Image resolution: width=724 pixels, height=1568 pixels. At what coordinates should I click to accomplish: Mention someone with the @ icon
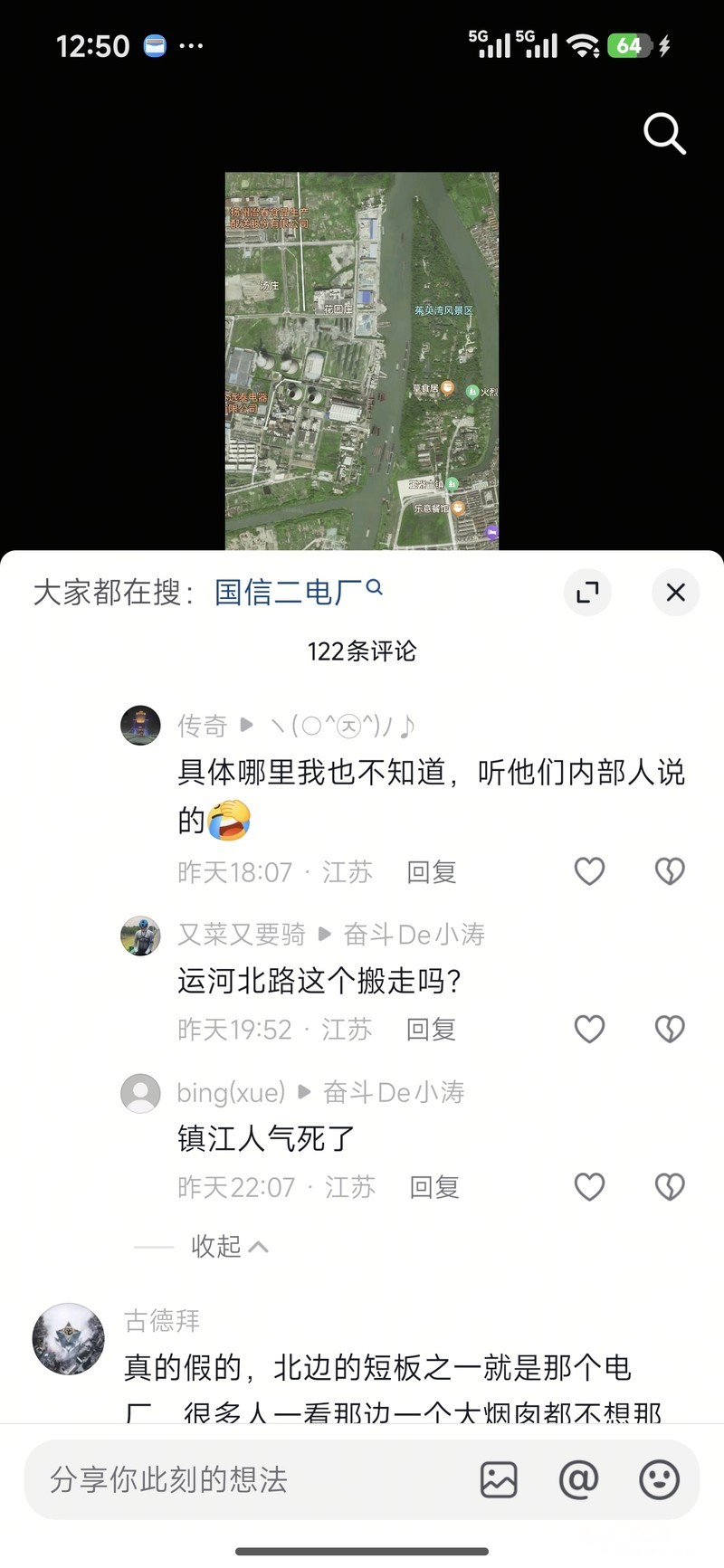(x=579, y=1479)
